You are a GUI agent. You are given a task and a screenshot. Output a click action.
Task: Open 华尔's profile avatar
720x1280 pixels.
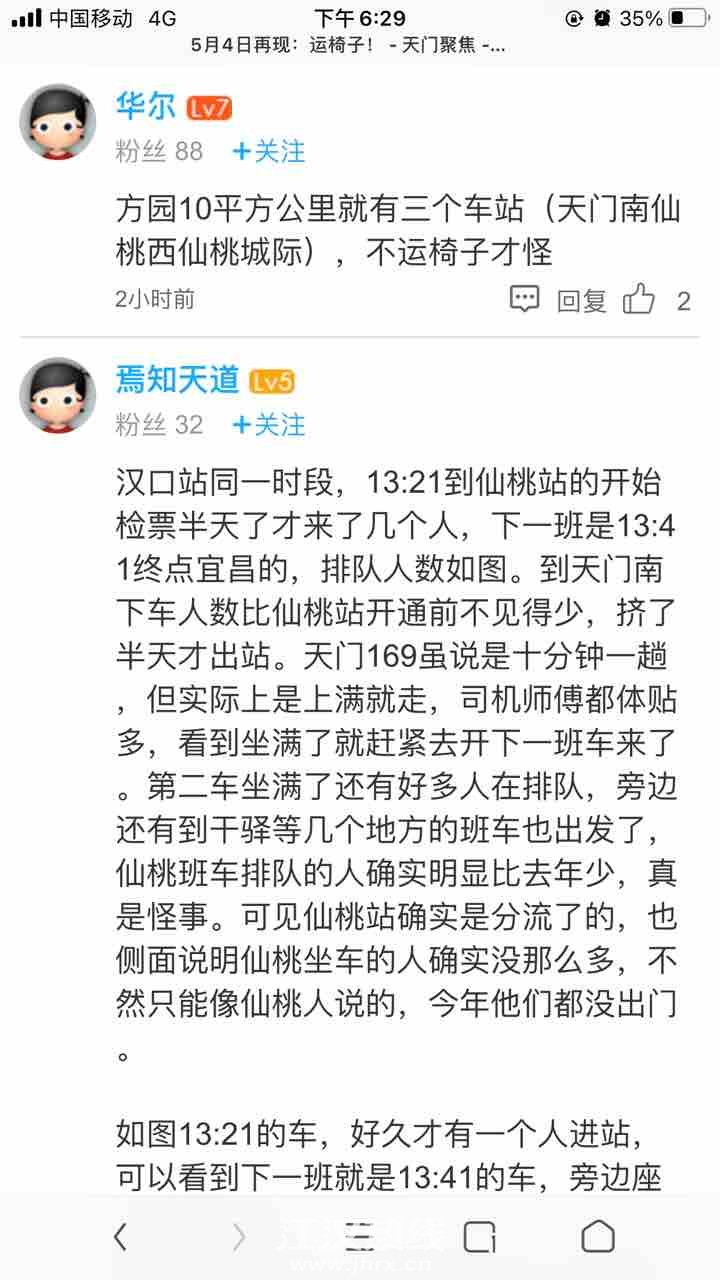click(58, 121)
